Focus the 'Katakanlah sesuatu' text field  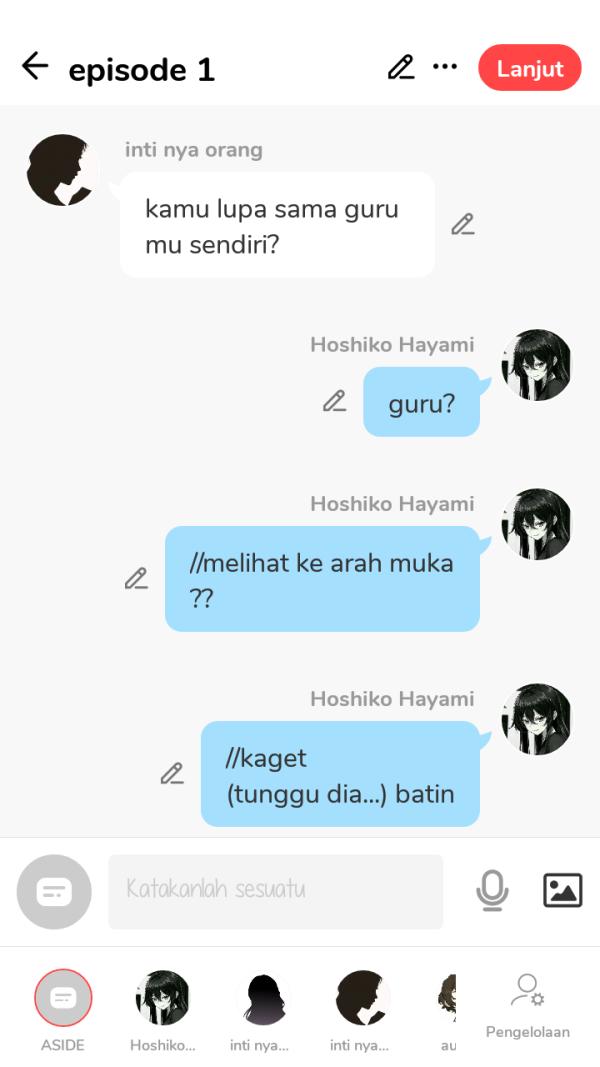275,890
